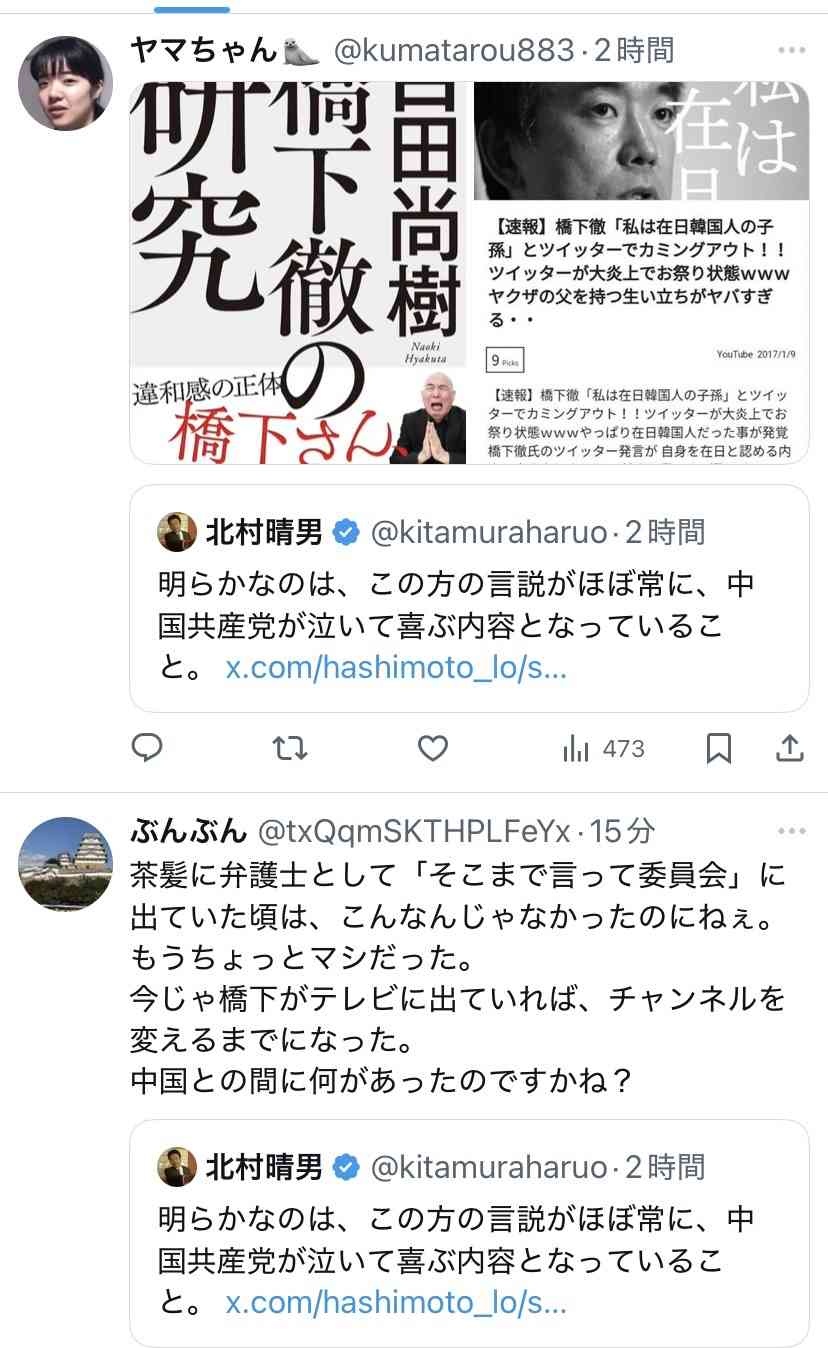Viewport: 828px width, 1348px height.
Task: Open the 橋下徹の研究 book cover image
Action: coord(299,272)
